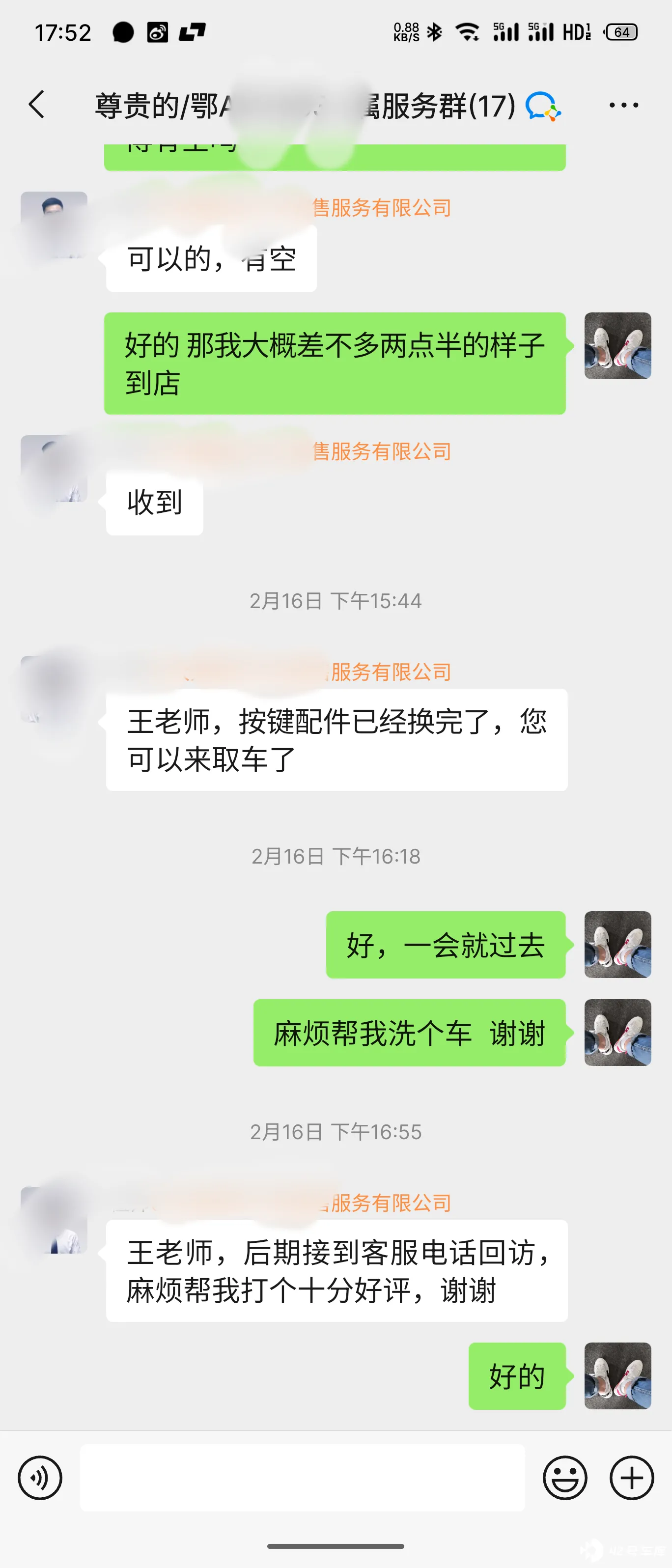Go back to the chat list
The width and height of the screenshot is (672, 1568).
(x=36, y=105)
